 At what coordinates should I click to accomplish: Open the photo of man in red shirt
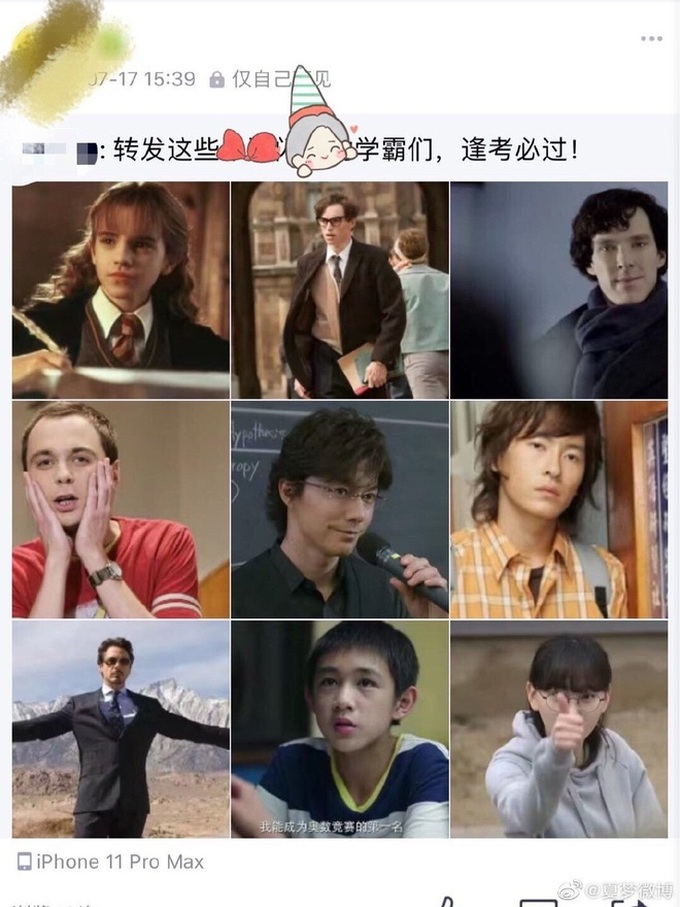click(120, 509)
